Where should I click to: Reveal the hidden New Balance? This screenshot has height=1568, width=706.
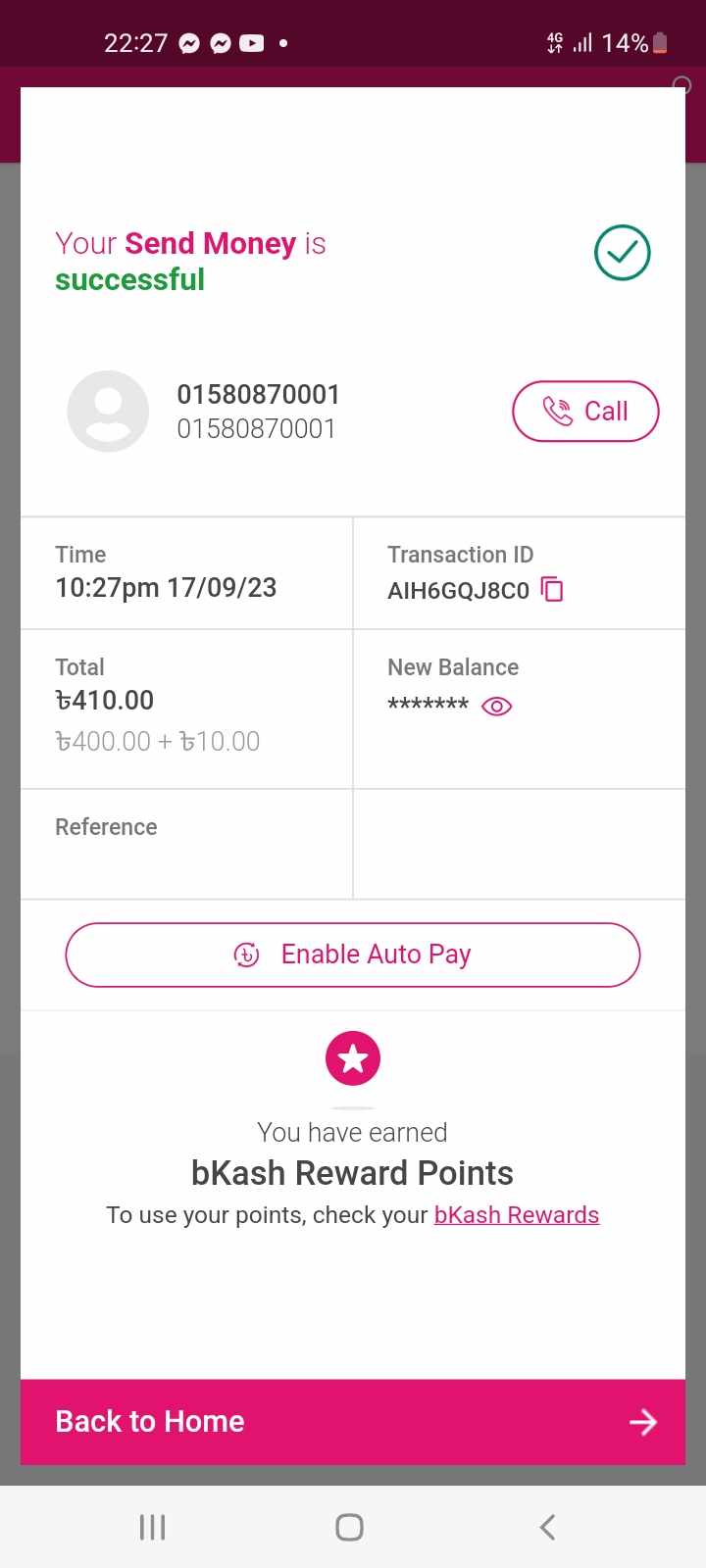coord(497,706)
